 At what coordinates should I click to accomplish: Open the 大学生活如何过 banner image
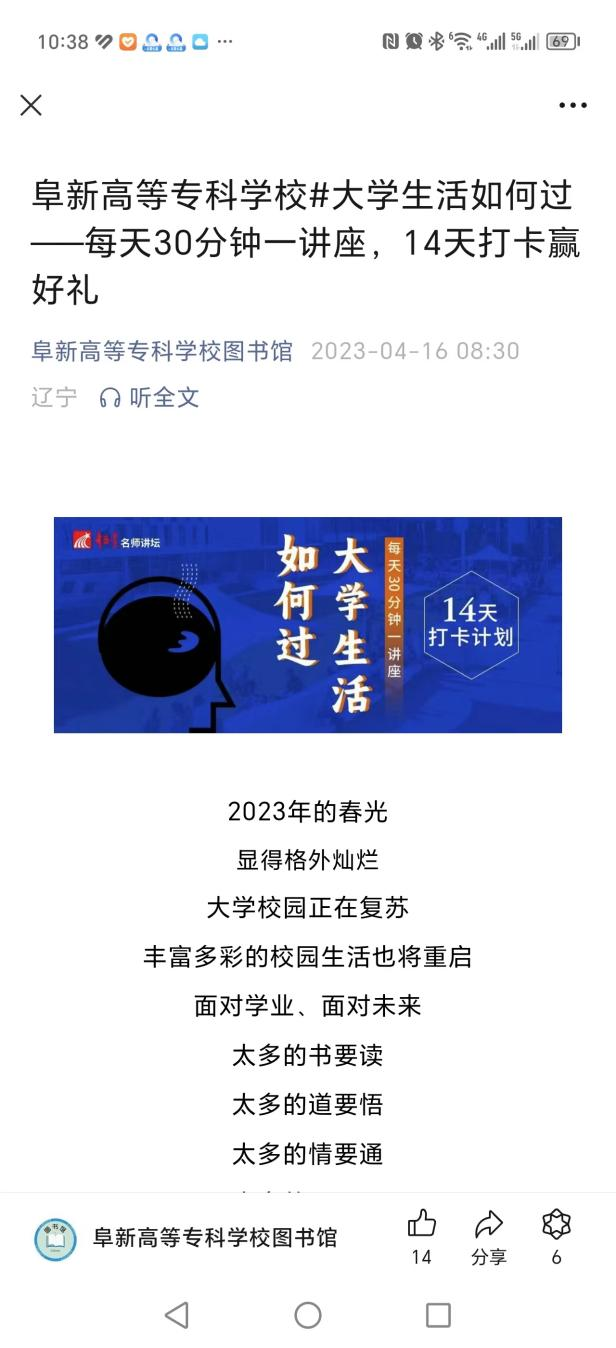pos(308,624)
